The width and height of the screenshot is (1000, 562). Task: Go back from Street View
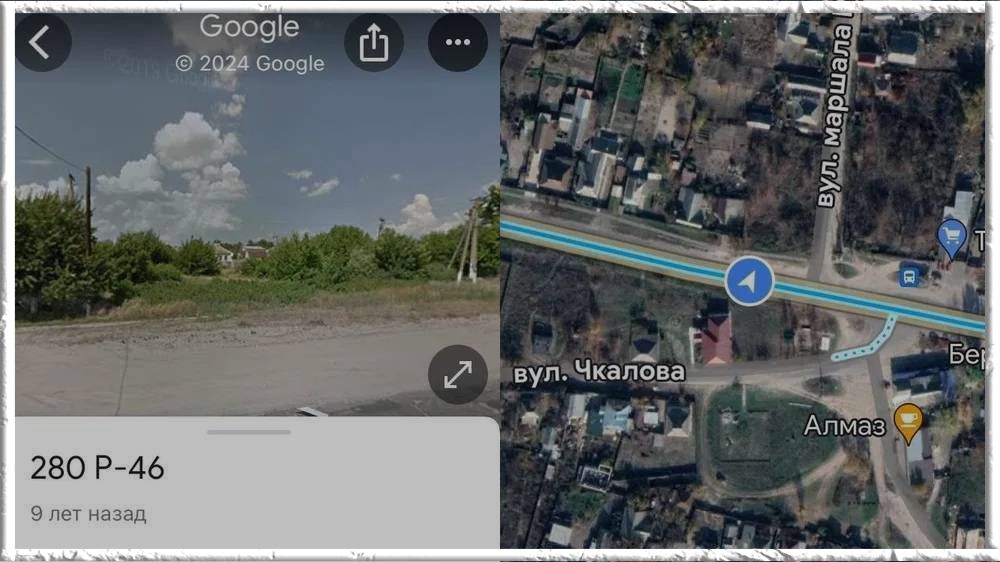point(42,43)
